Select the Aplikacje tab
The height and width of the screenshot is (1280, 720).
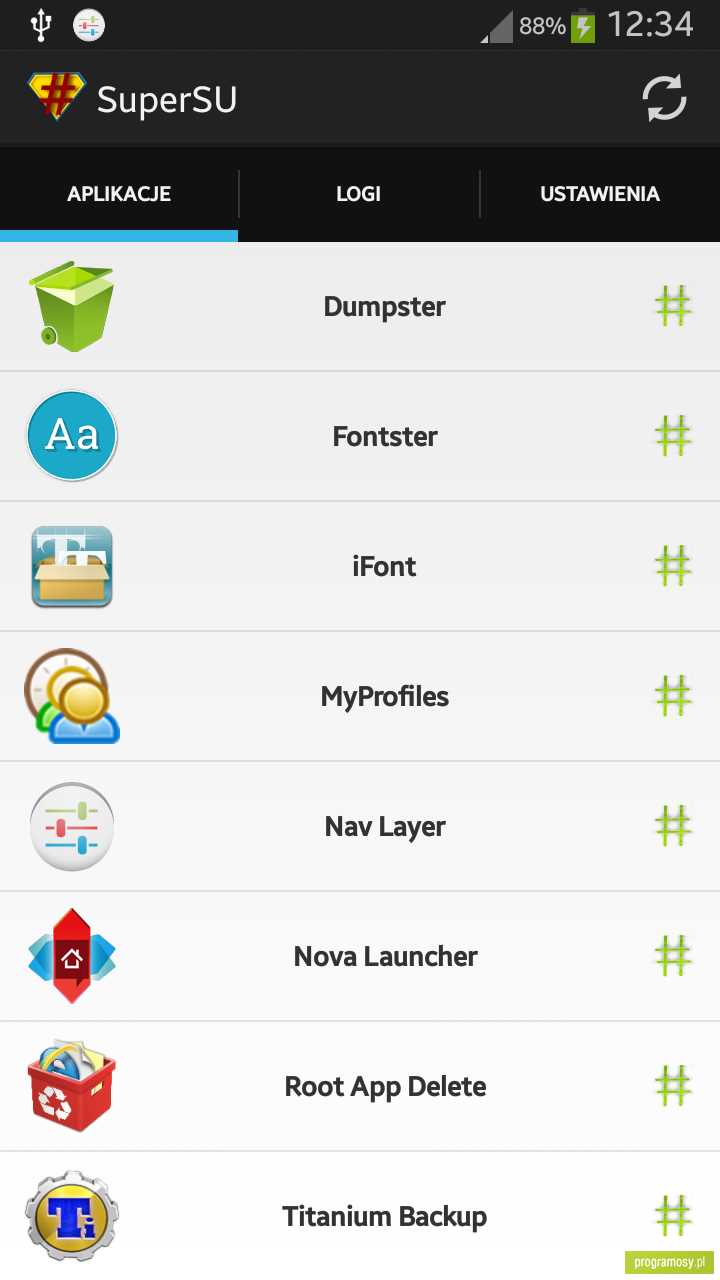click(119, 194)
